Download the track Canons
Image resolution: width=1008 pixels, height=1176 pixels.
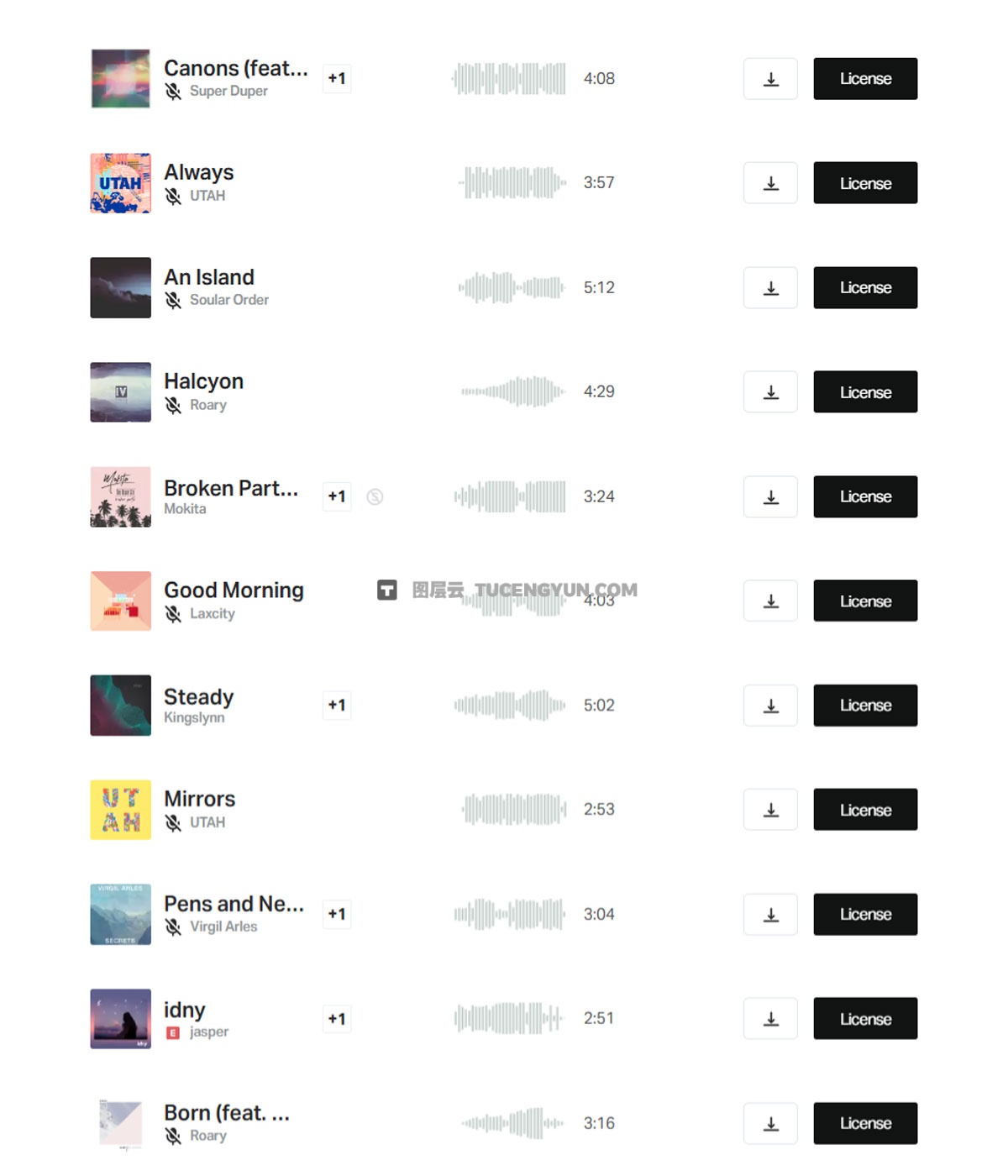tap(770, 79)
